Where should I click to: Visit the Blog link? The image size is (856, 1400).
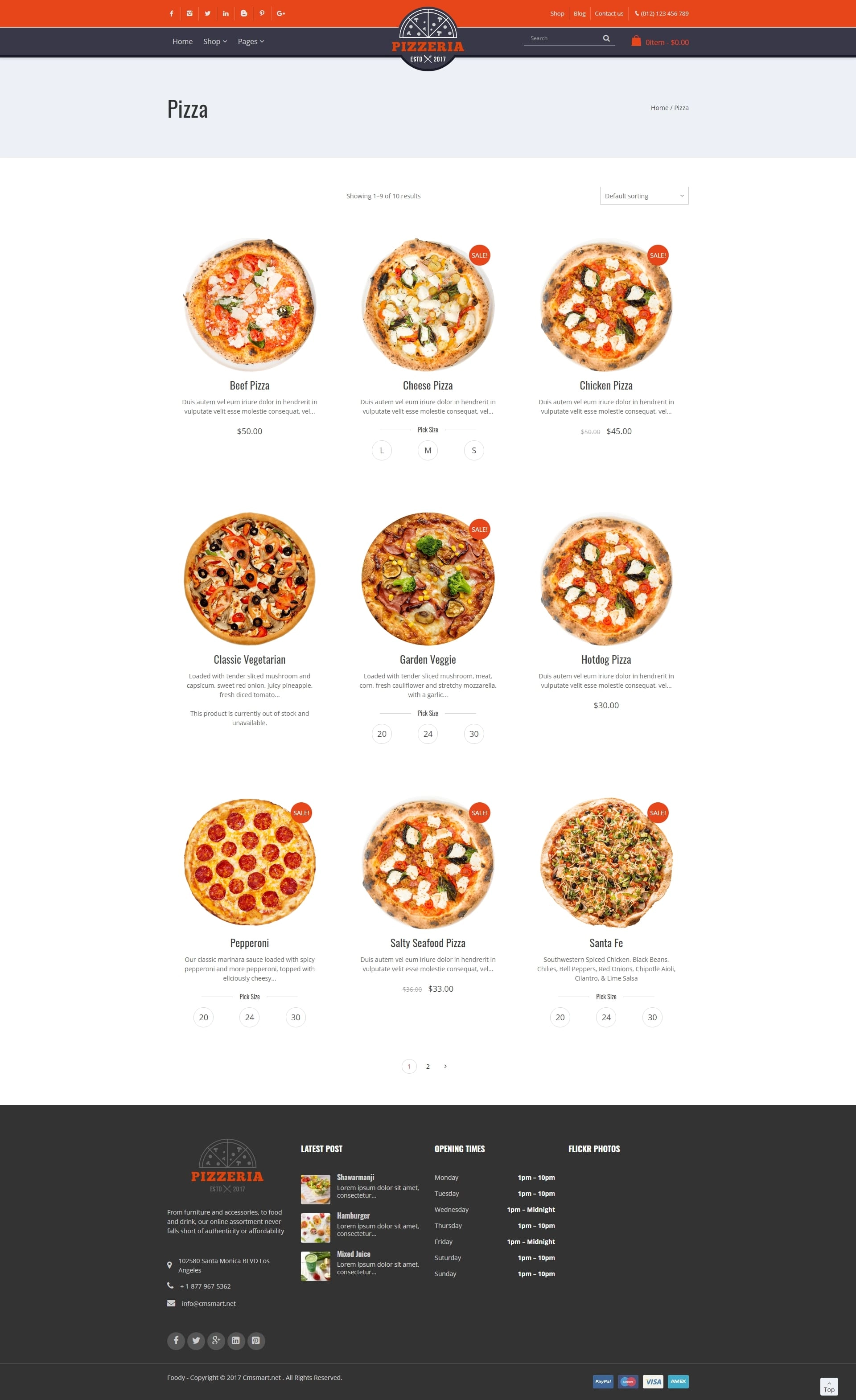pyautogui.click(x=579, y=14)
